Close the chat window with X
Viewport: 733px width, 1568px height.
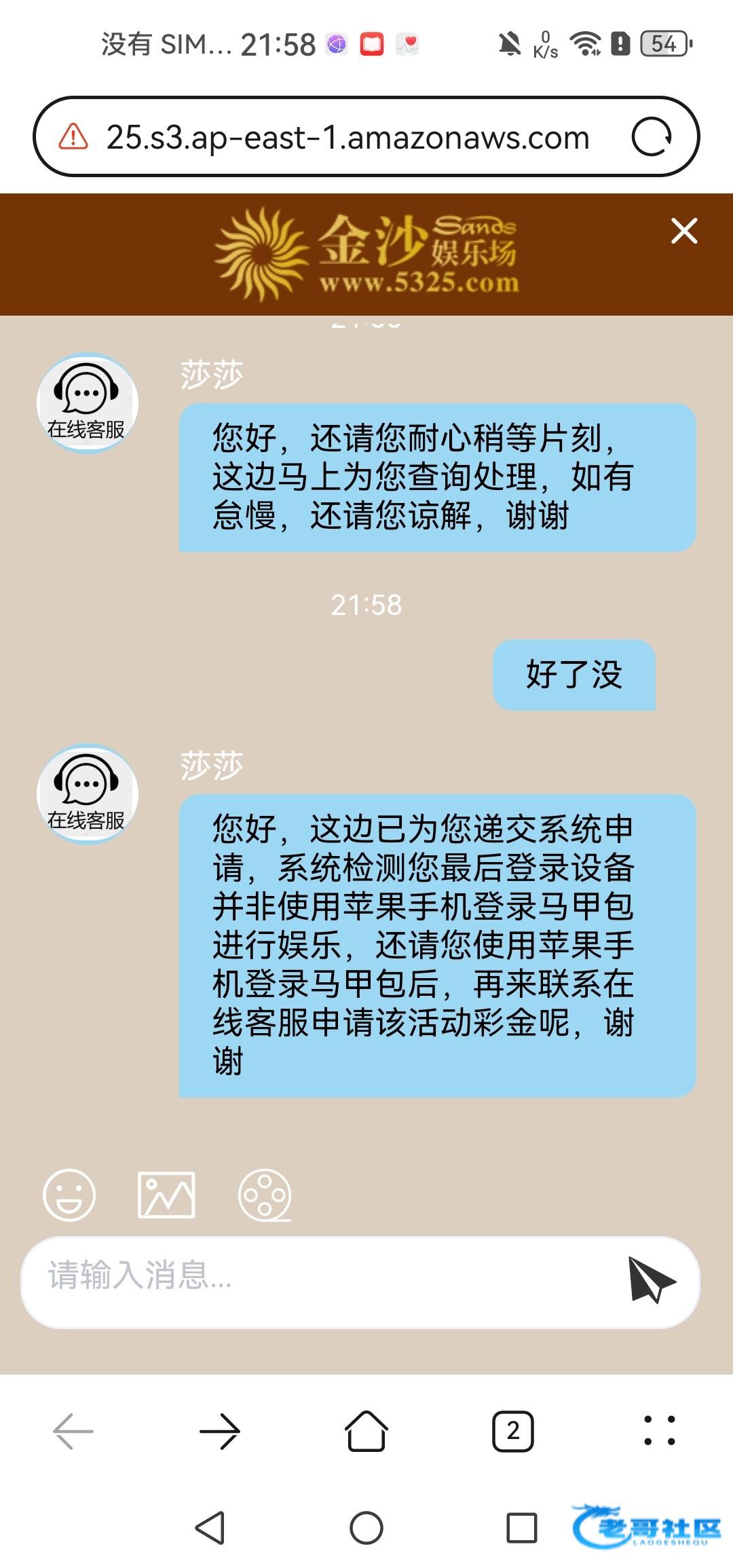684,231
